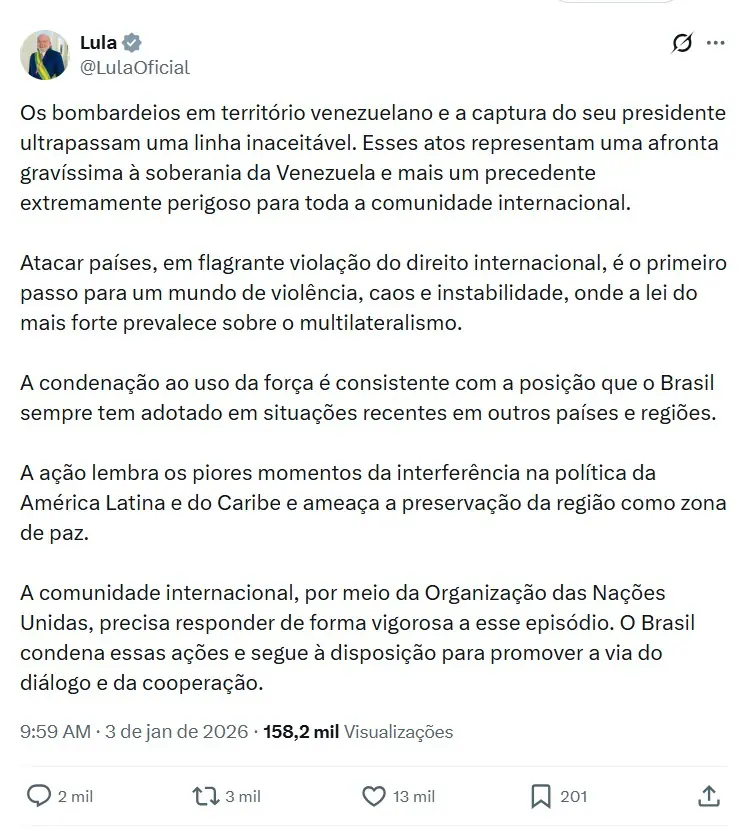Tap the Grok icon beside the overflow menu
This screenshot has height=830, width=751.
683,43
